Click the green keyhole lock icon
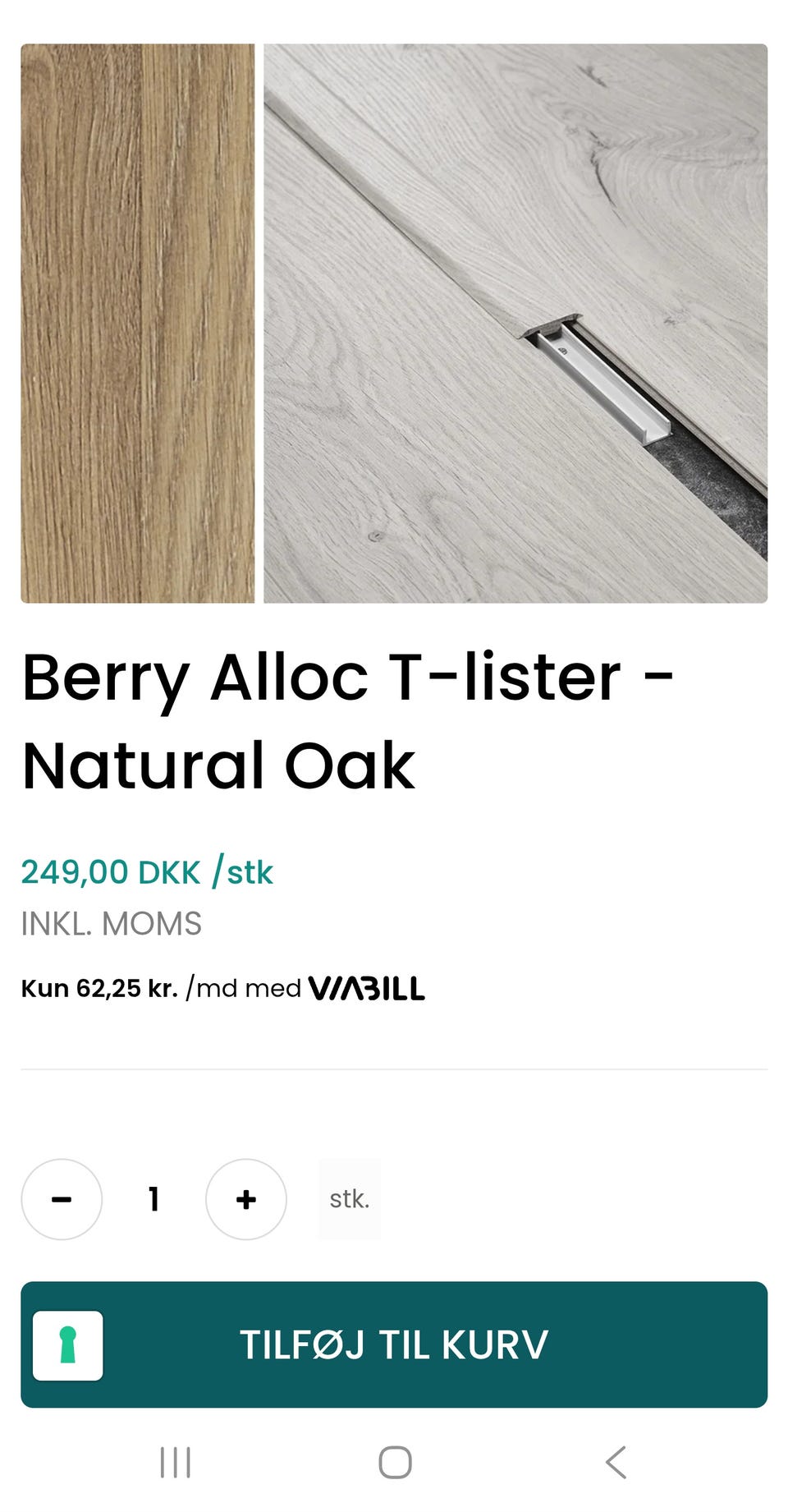Screen dimensions: 788x1512 [68, 1344]
